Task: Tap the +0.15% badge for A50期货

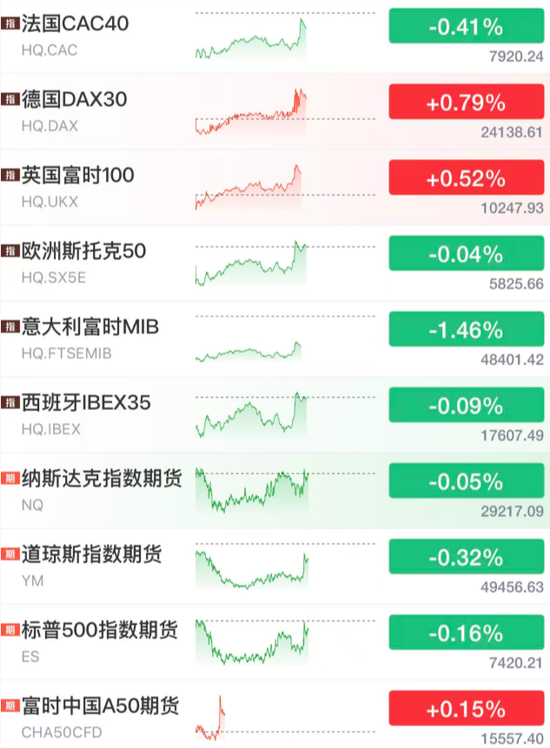Action: pos(466,708)
